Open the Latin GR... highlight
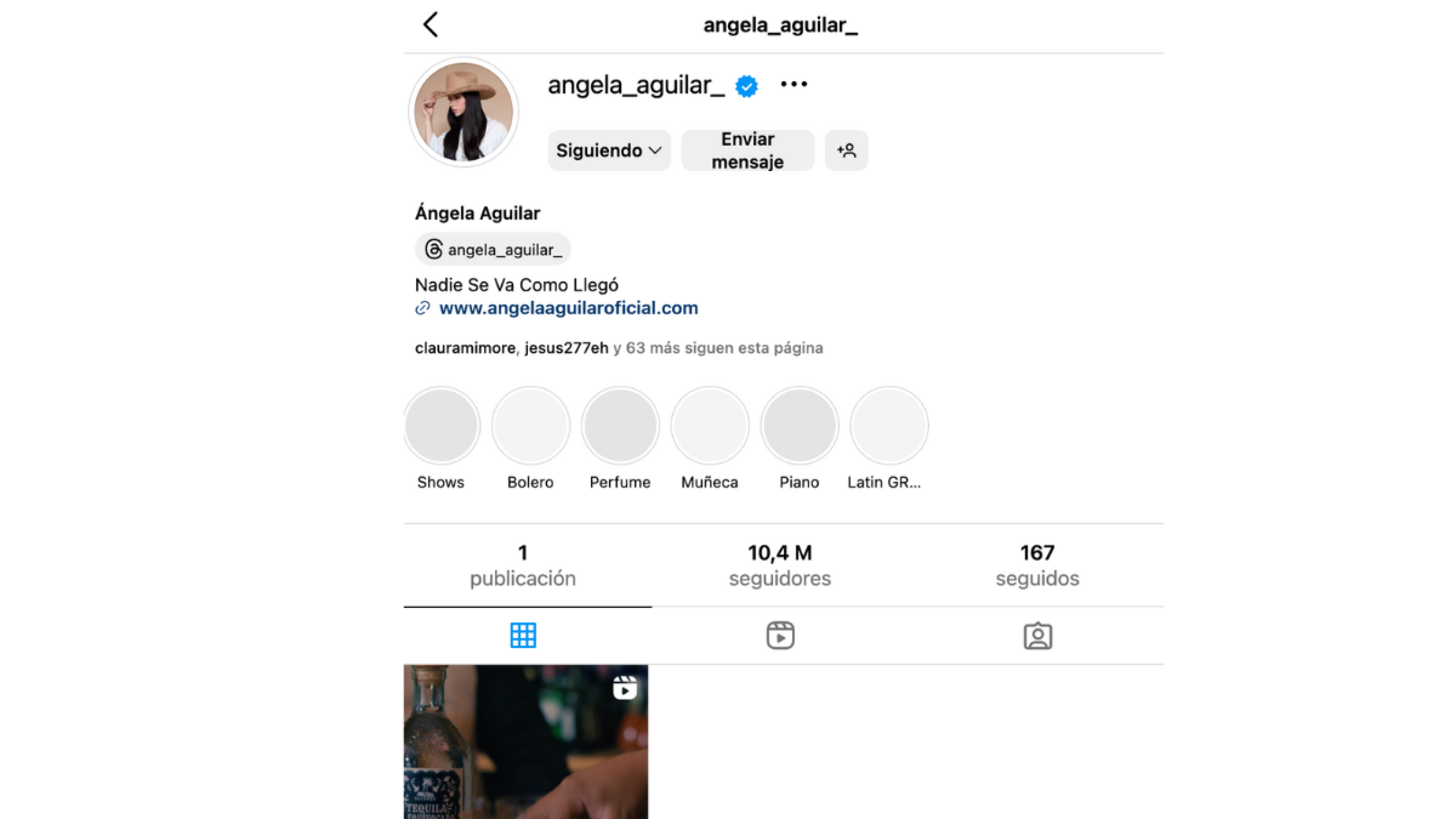This screenshot has height=819, width=1456. pyautogui.click(x=888, y=425)
